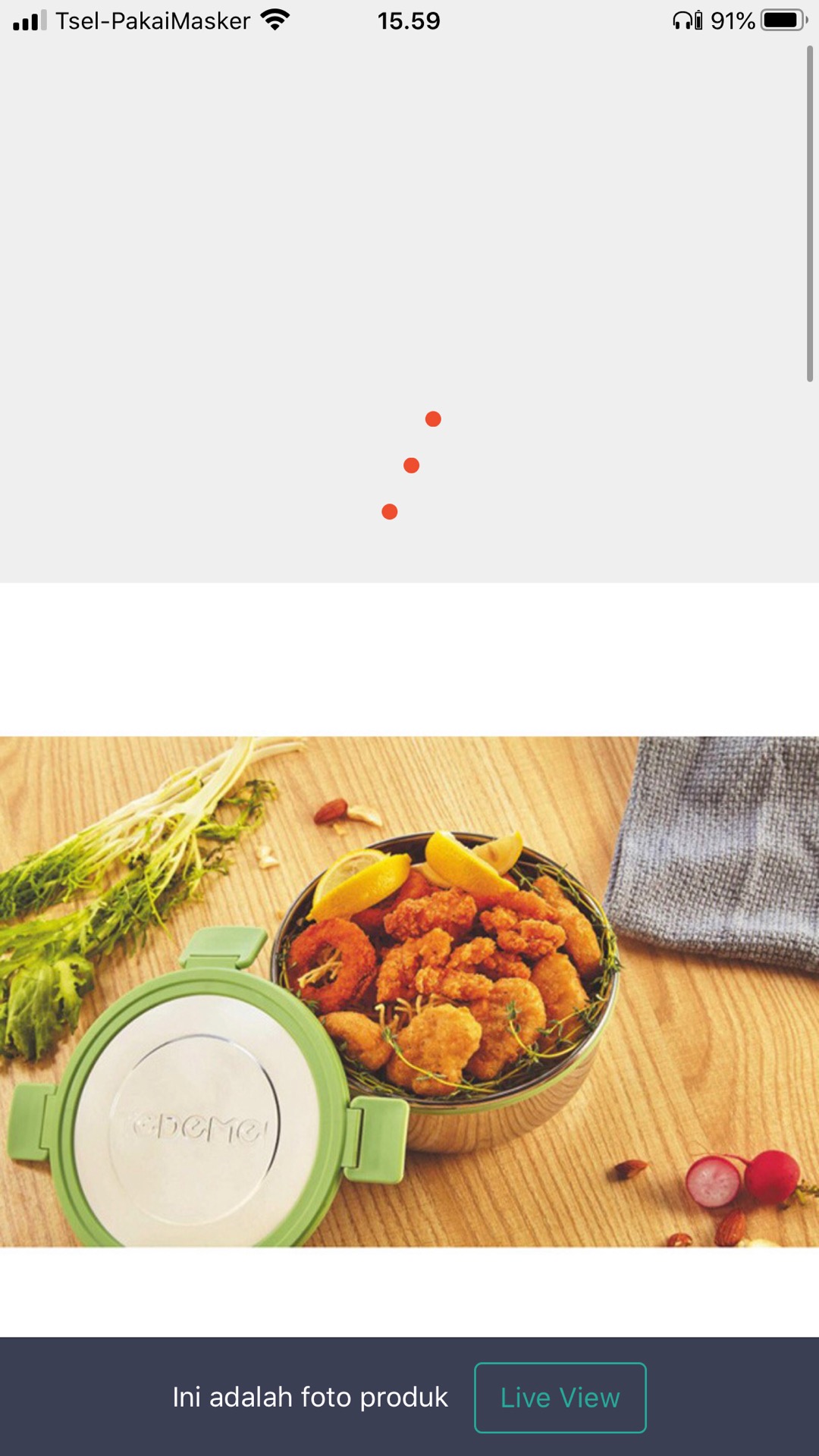Tap the topmost orange loading dot
The height and width of the screenshot is (1456, 819).
(434, 419)
